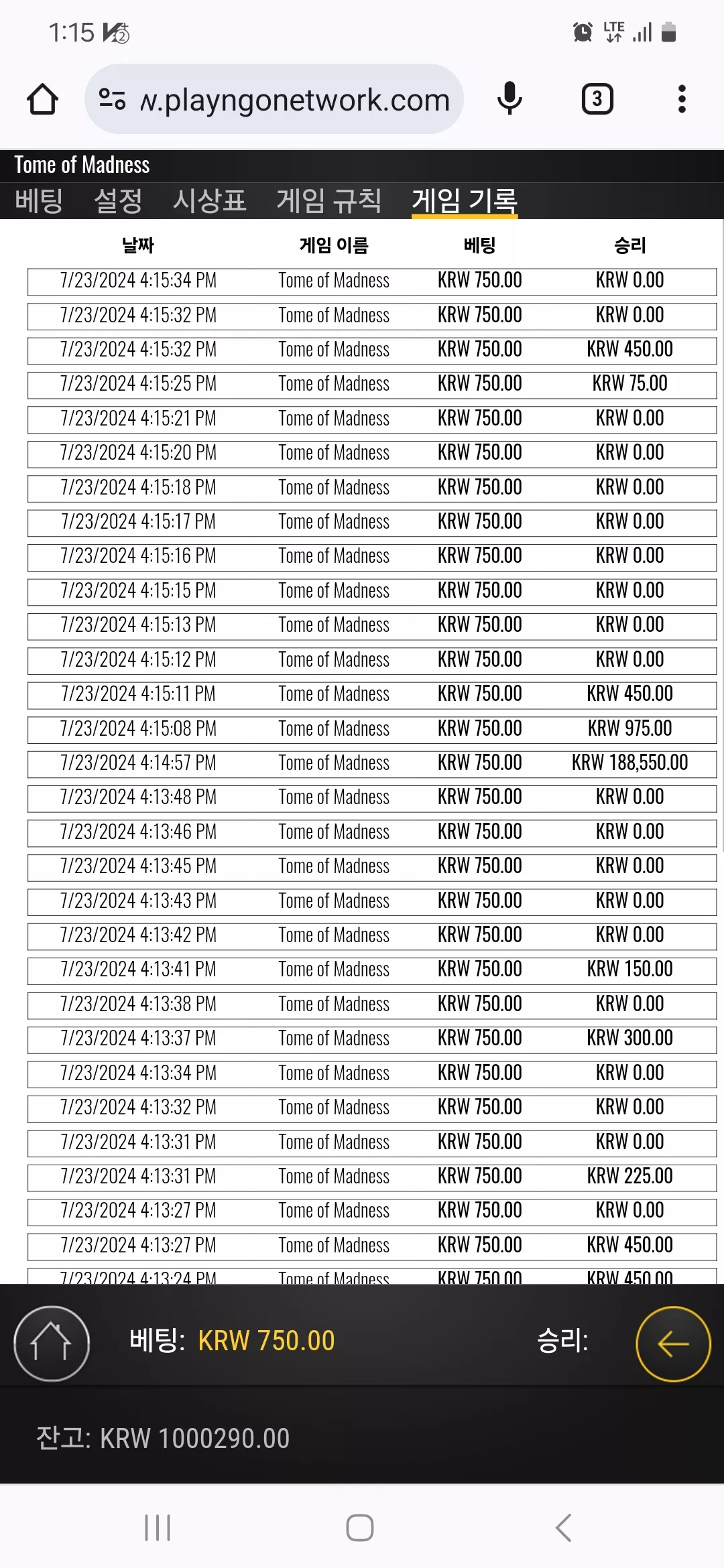Switch to the 베팅 tab
Image resolution: width=724 pixels, height=1568 pixels.
(x=39, y=200)
